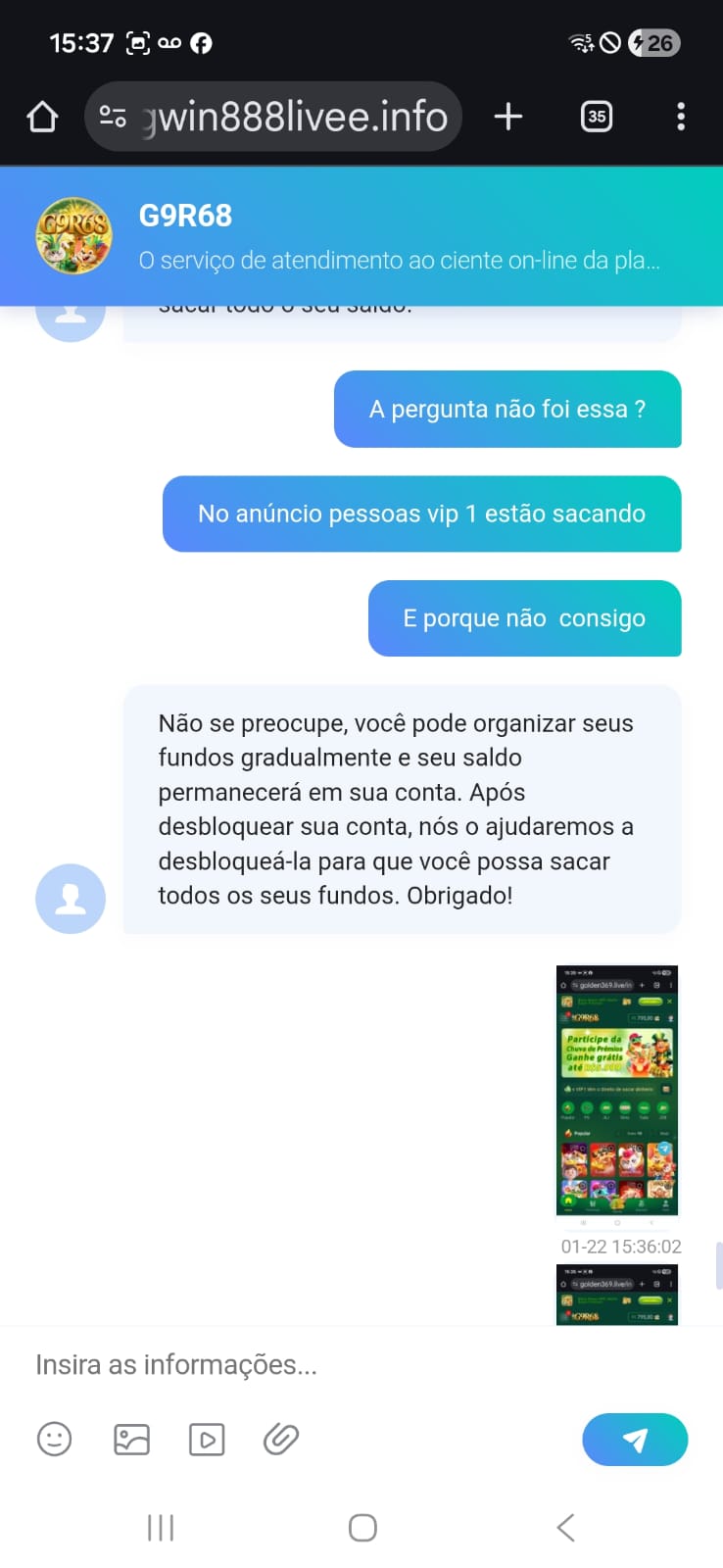This screenshot has height=1568, width=723.
Task: Open the emoji picker
Action: tap(55, 1439)
